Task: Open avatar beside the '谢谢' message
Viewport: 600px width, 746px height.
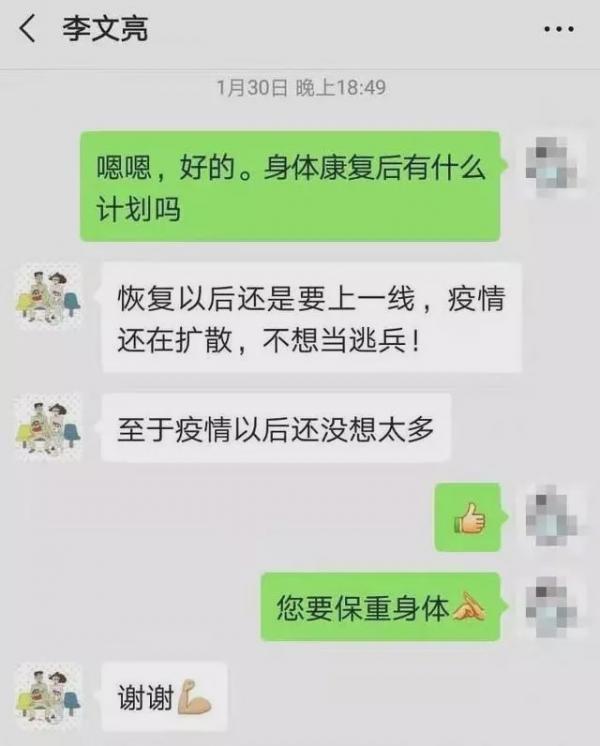Action: 49,692
